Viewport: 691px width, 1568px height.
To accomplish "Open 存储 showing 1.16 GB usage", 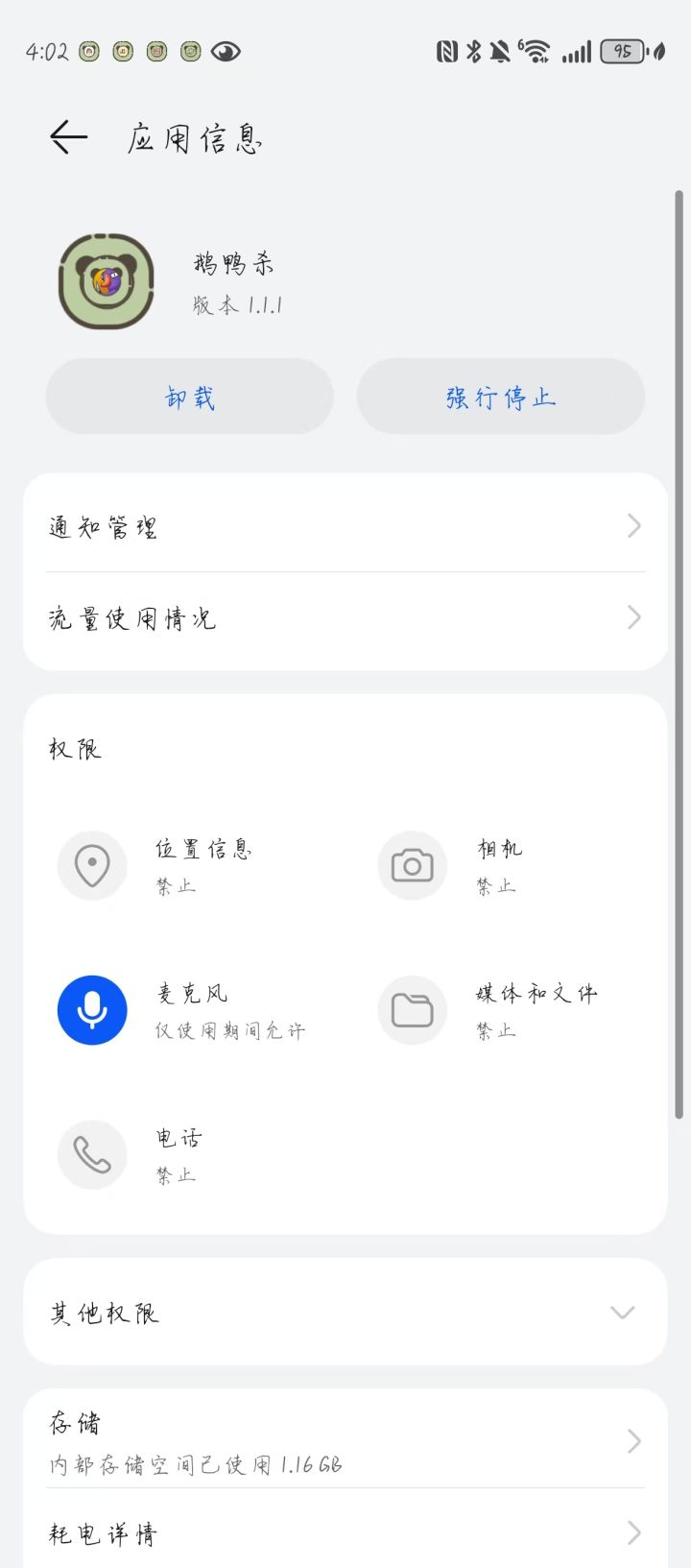I will (x=343, y=1440).
